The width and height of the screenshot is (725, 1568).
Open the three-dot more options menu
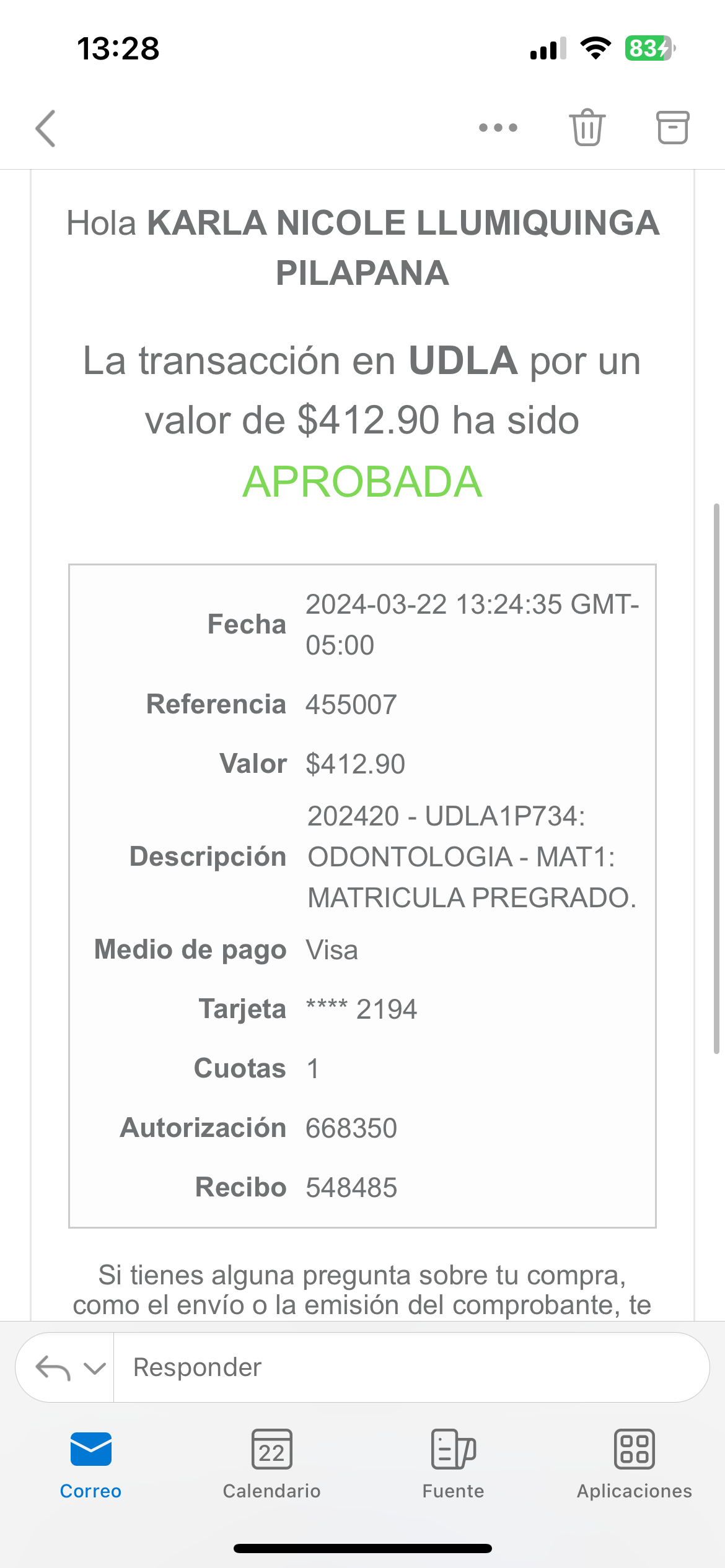(498, 128)
